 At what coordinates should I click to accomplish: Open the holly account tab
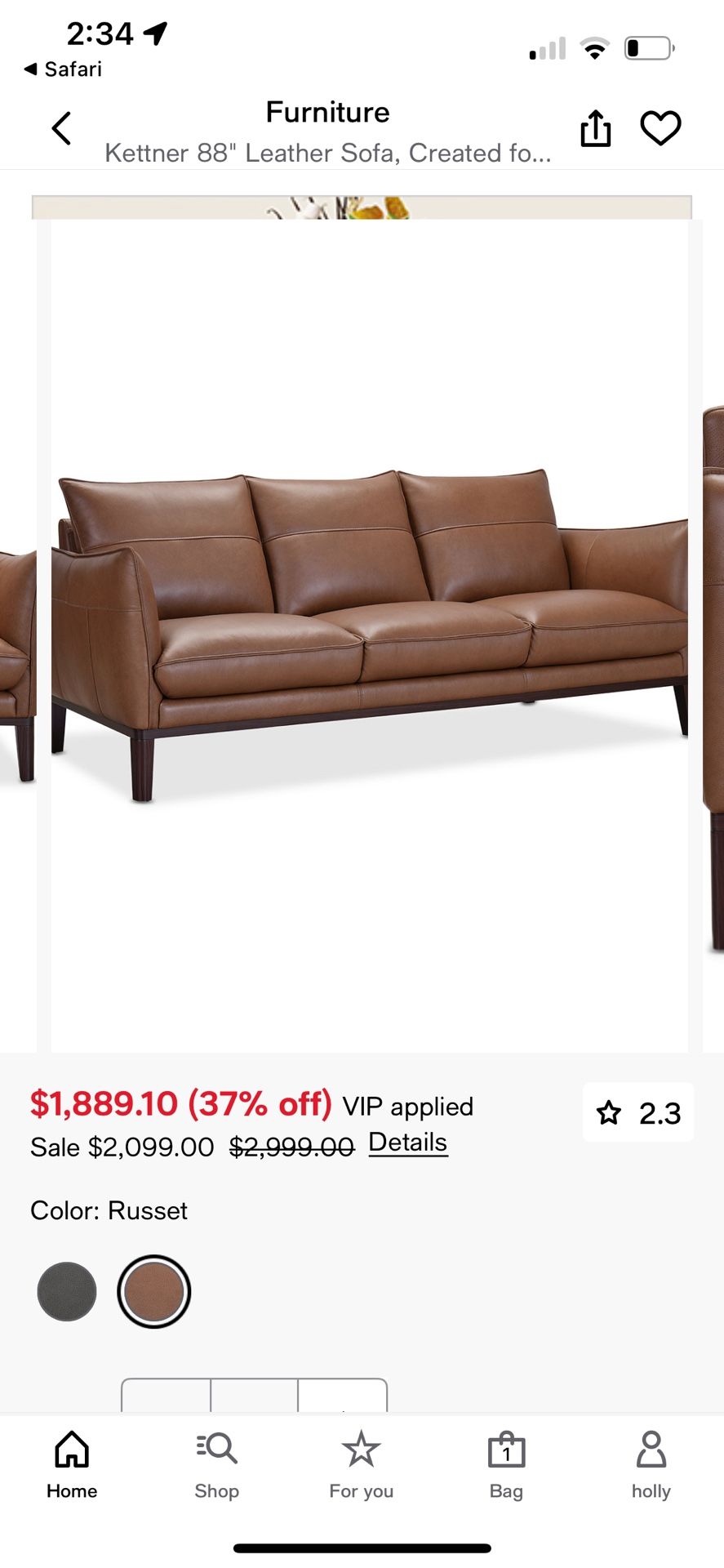(651, 1464)
